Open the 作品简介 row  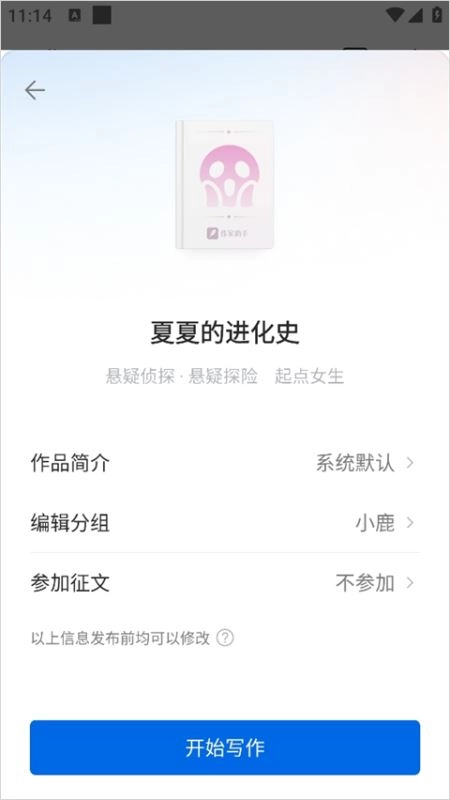click(x=224, y=463)
